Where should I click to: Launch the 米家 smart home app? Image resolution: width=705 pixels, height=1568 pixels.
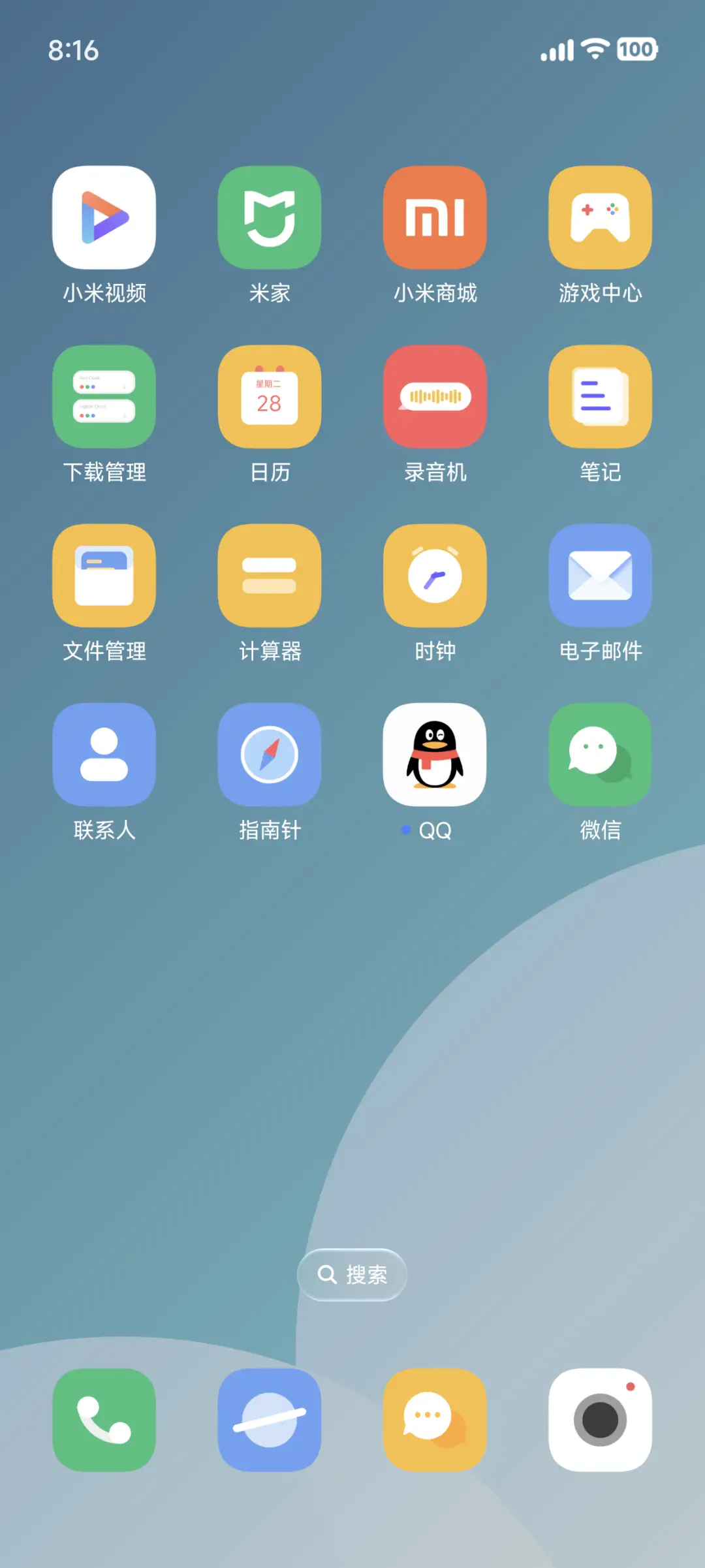coord(270,219)
